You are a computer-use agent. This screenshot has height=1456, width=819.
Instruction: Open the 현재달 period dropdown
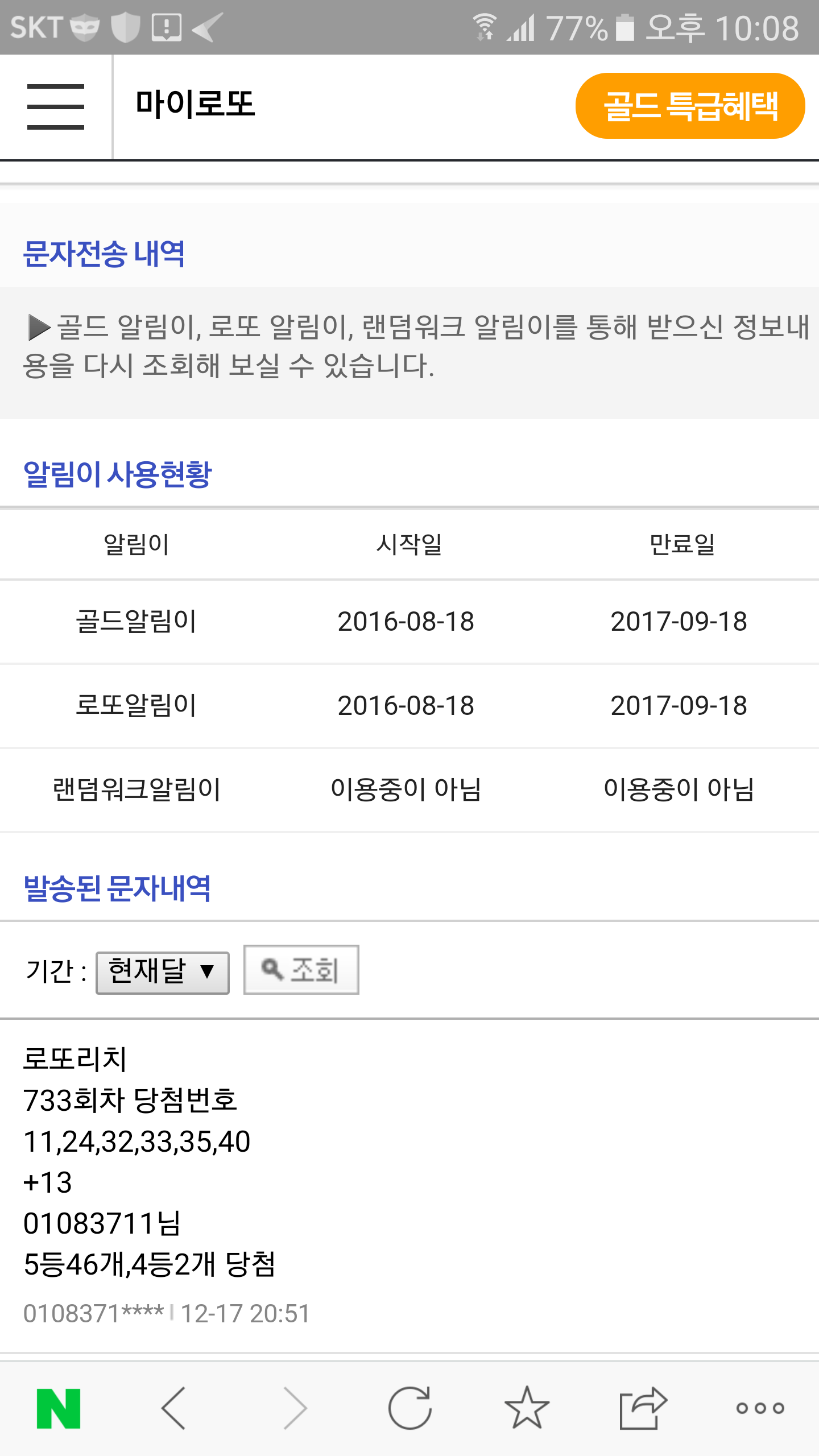163,973
